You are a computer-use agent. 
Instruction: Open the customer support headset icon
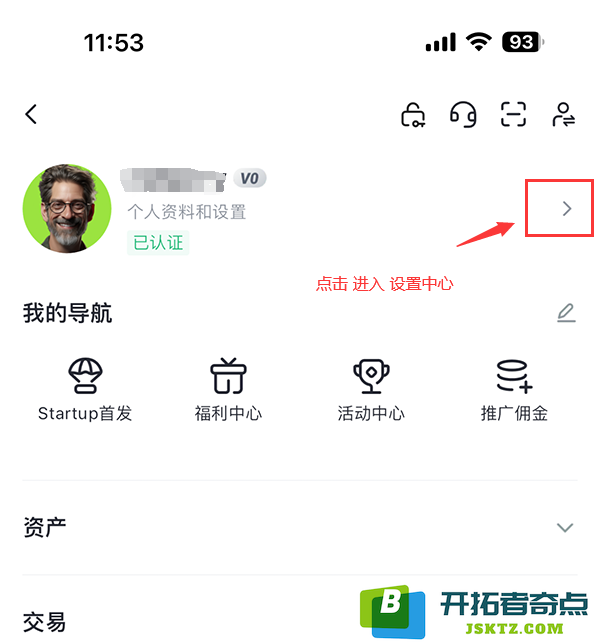click(463, 115)
